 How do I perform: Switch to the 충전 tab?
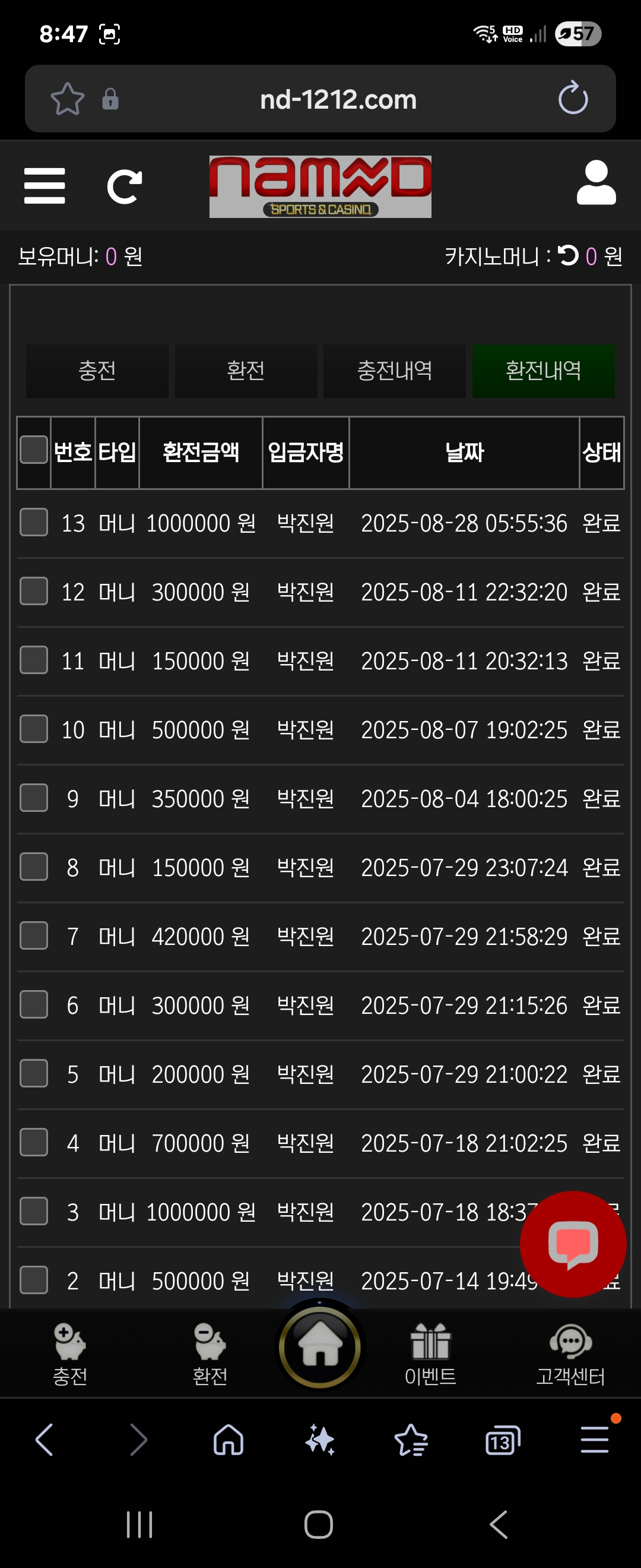(x=97, y=371)
